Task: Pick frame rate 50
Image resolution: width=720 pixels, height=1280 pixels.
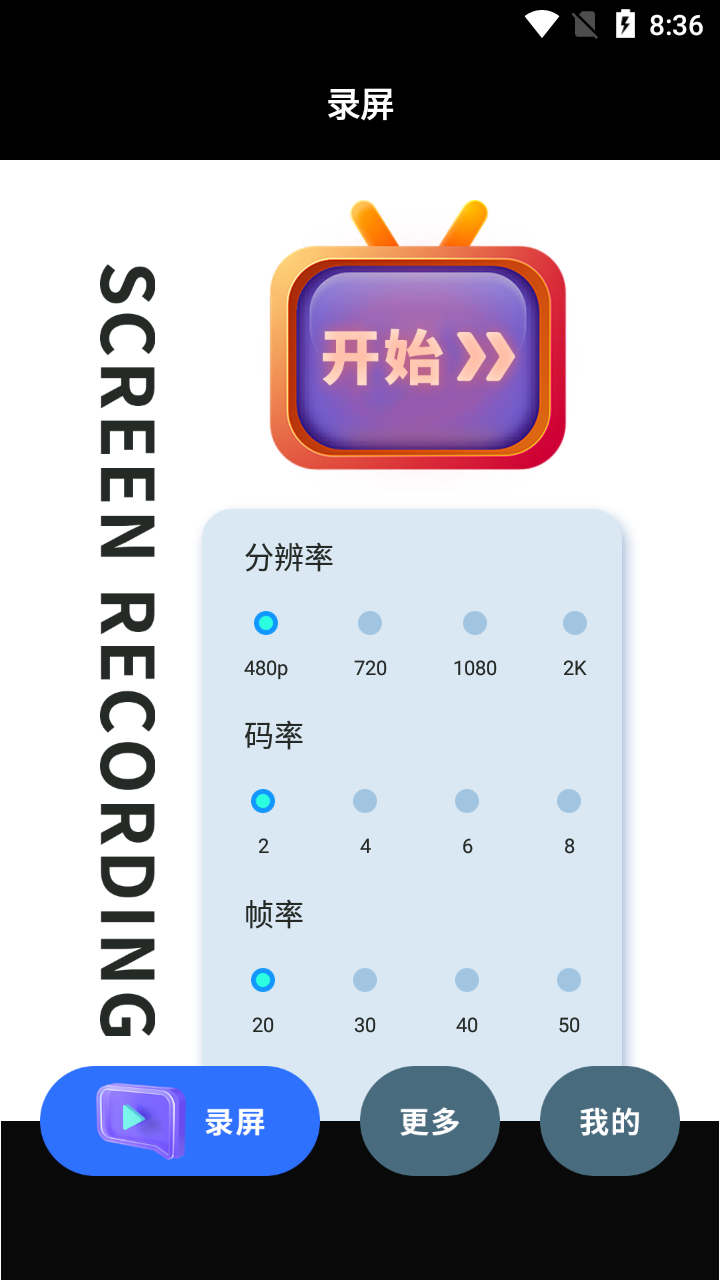Action: (x=569, y=981)
